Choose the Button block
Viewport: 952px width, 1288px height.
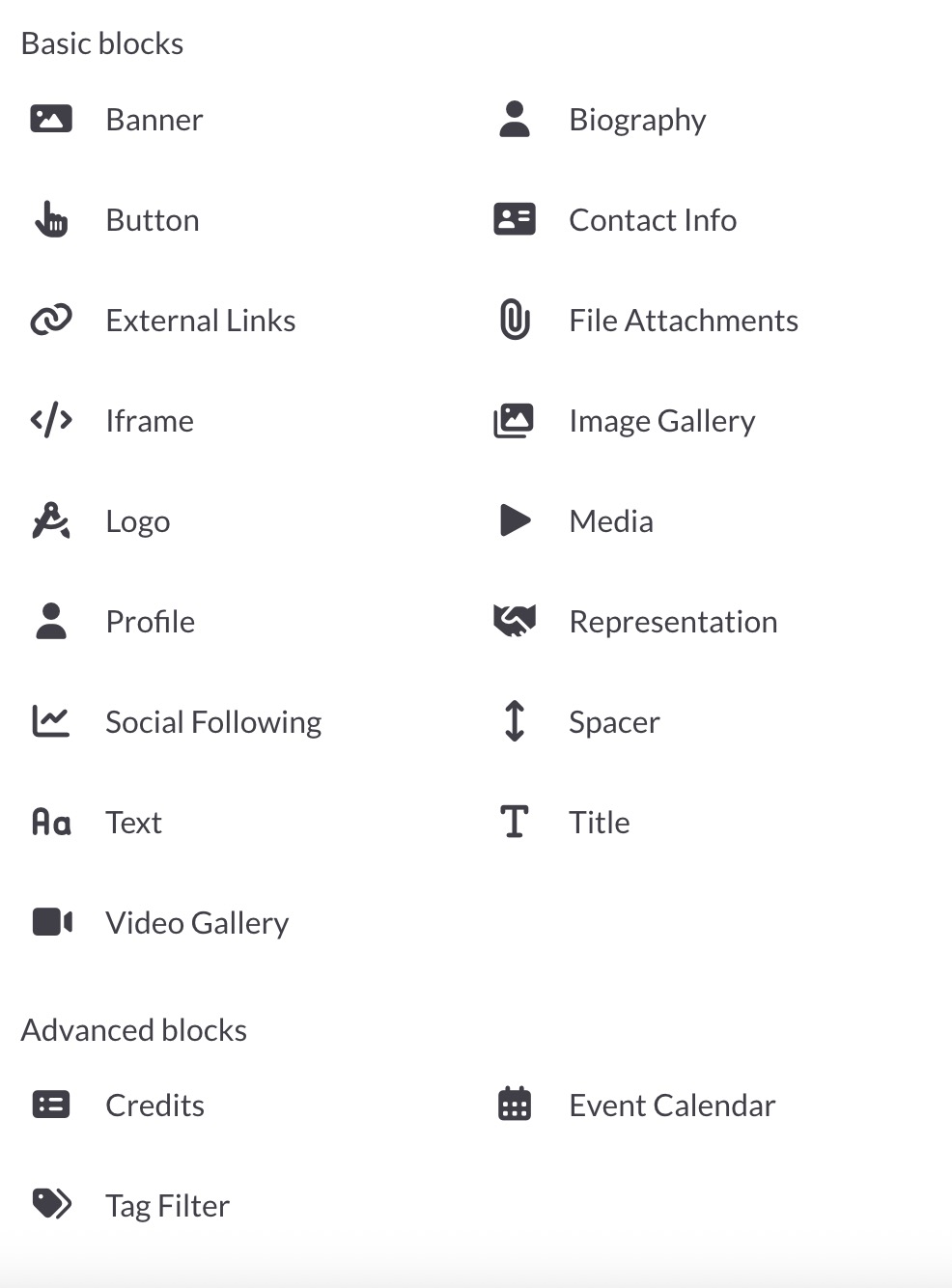(152, 220)
